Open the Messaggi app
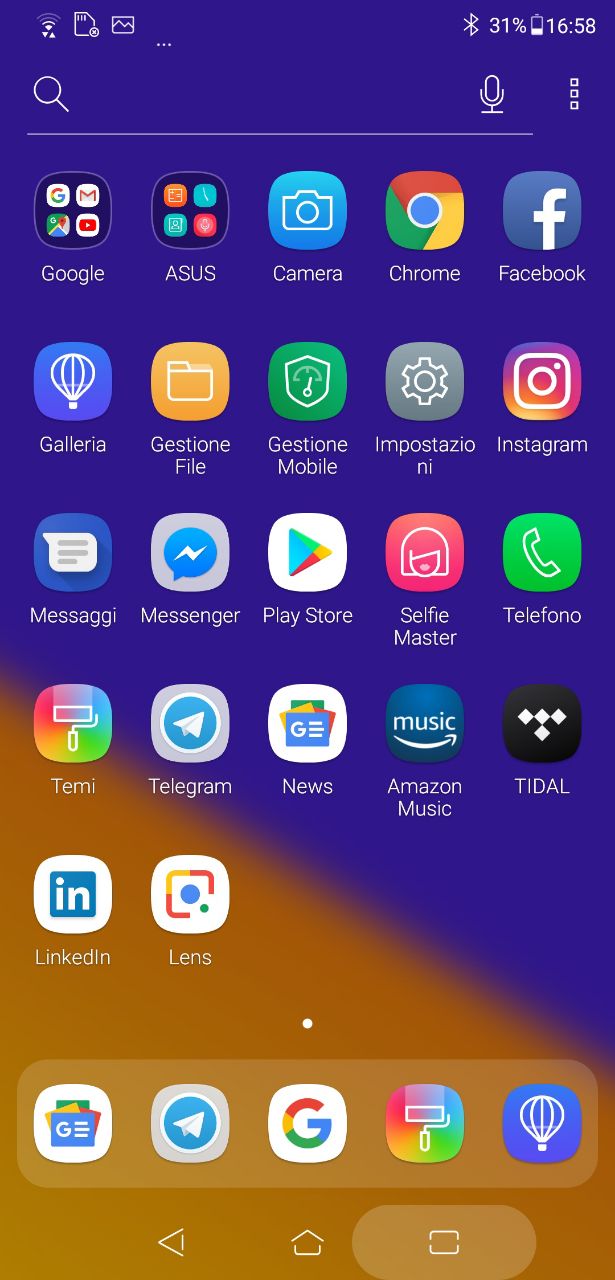This screenshot has height=1280, width=615. point(73,552)
